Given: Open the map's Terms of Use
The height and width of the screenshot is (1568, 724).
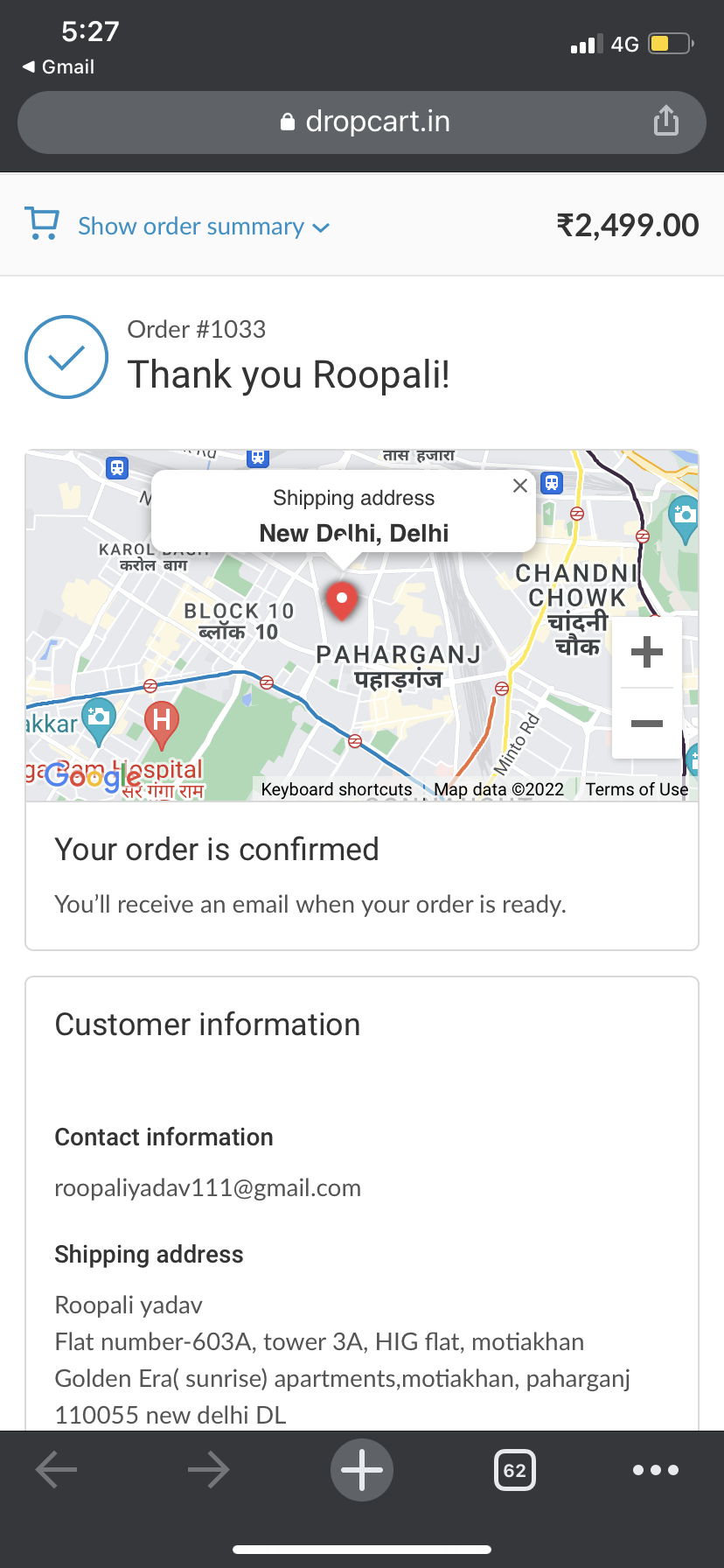Looking at the screenshot, I should (637, 789).
